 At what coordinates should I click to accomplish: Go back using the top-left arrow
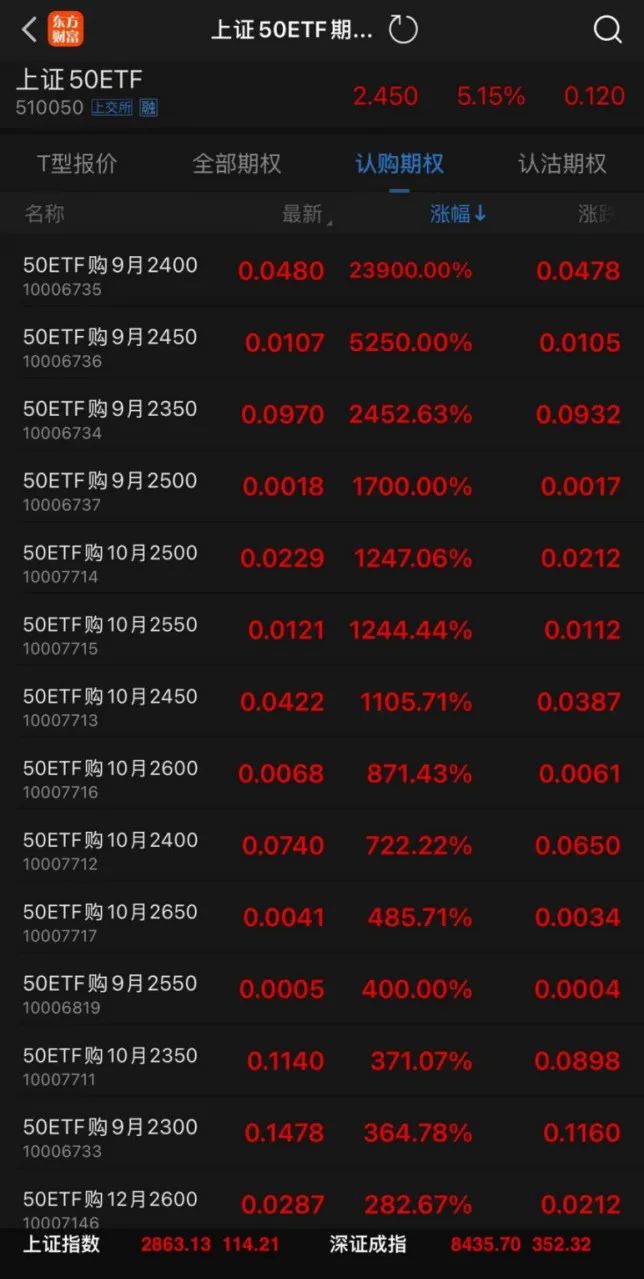point(29,30)
